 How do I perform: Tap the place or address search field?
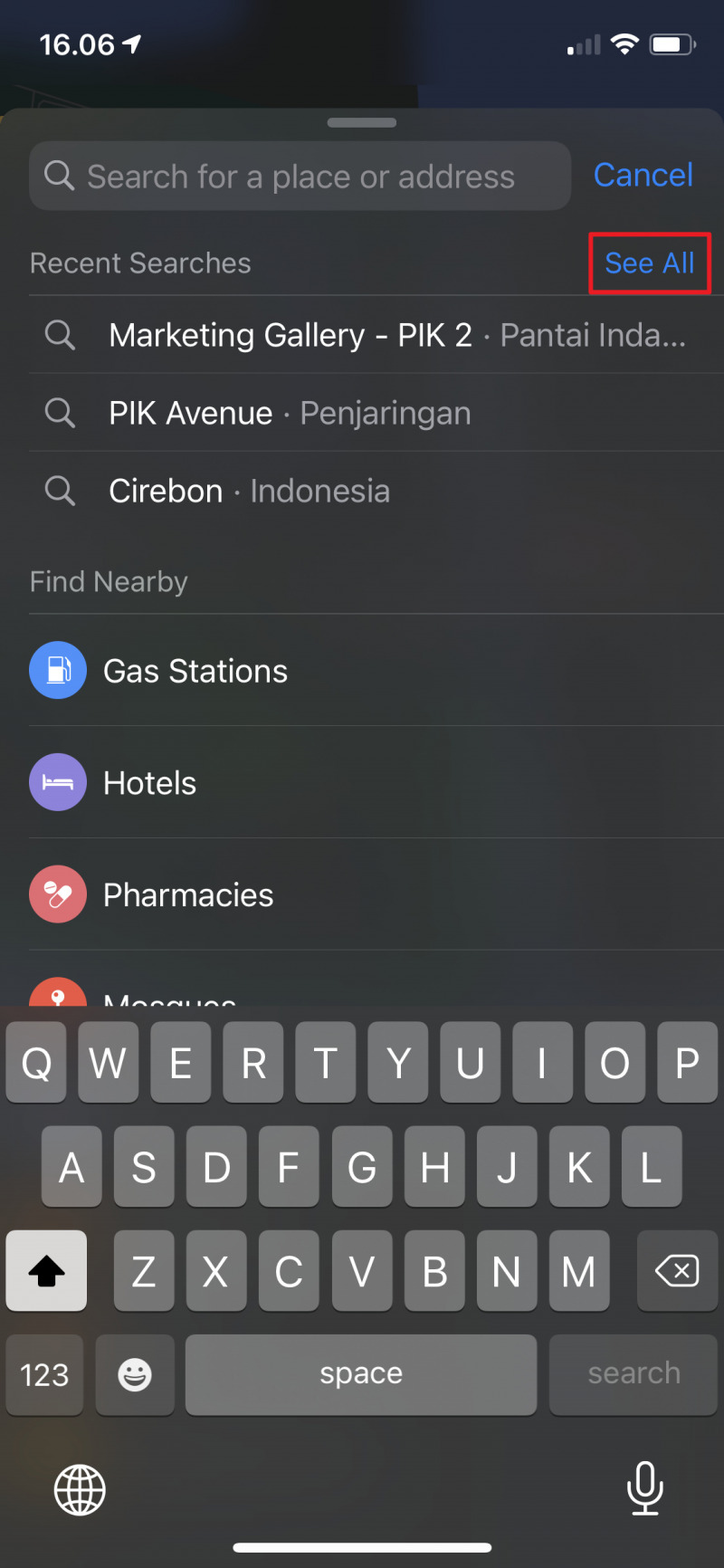click(x=300, y=177)
